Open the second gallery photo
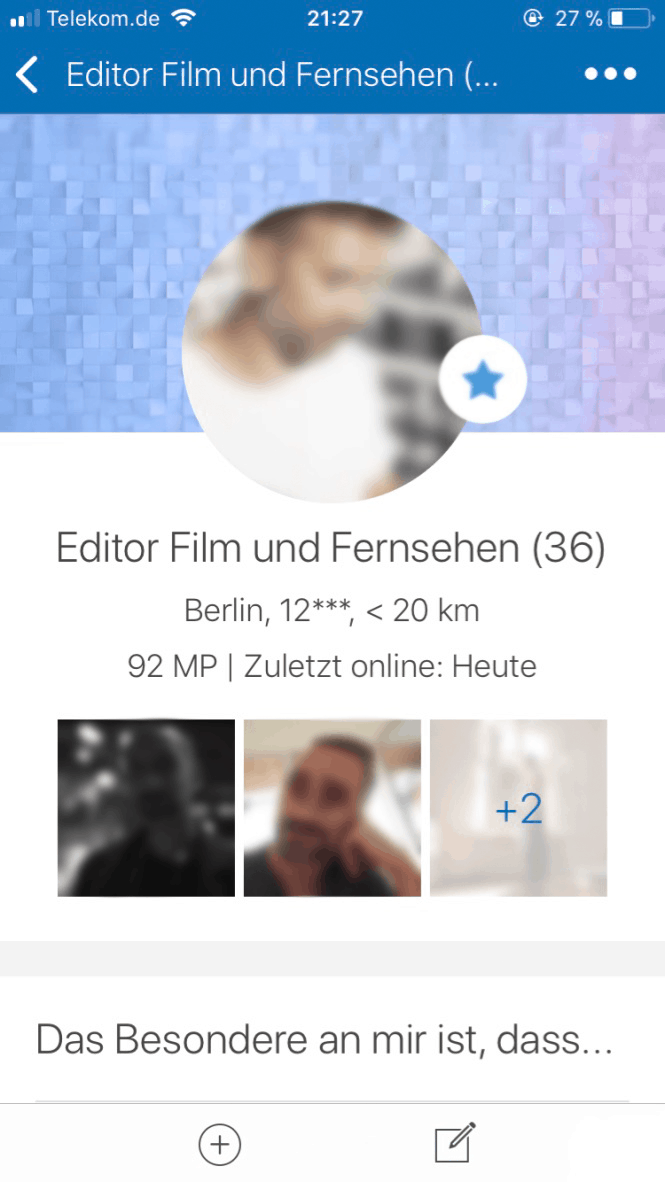The width and height of the screenshot is (665, 1182). 332,807
